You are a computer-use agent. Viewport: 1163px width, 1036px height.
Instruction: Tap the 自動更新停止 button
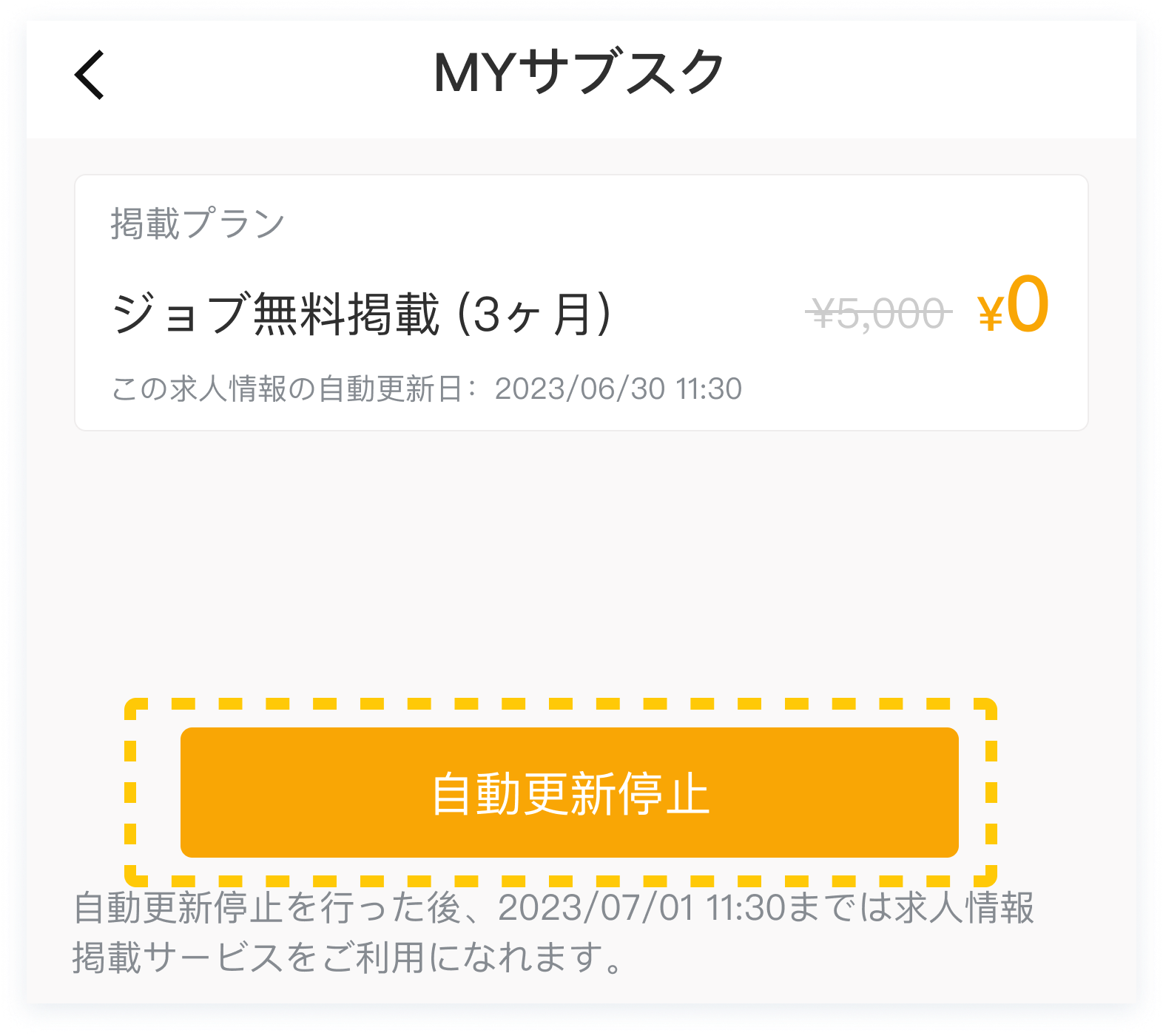569,793
